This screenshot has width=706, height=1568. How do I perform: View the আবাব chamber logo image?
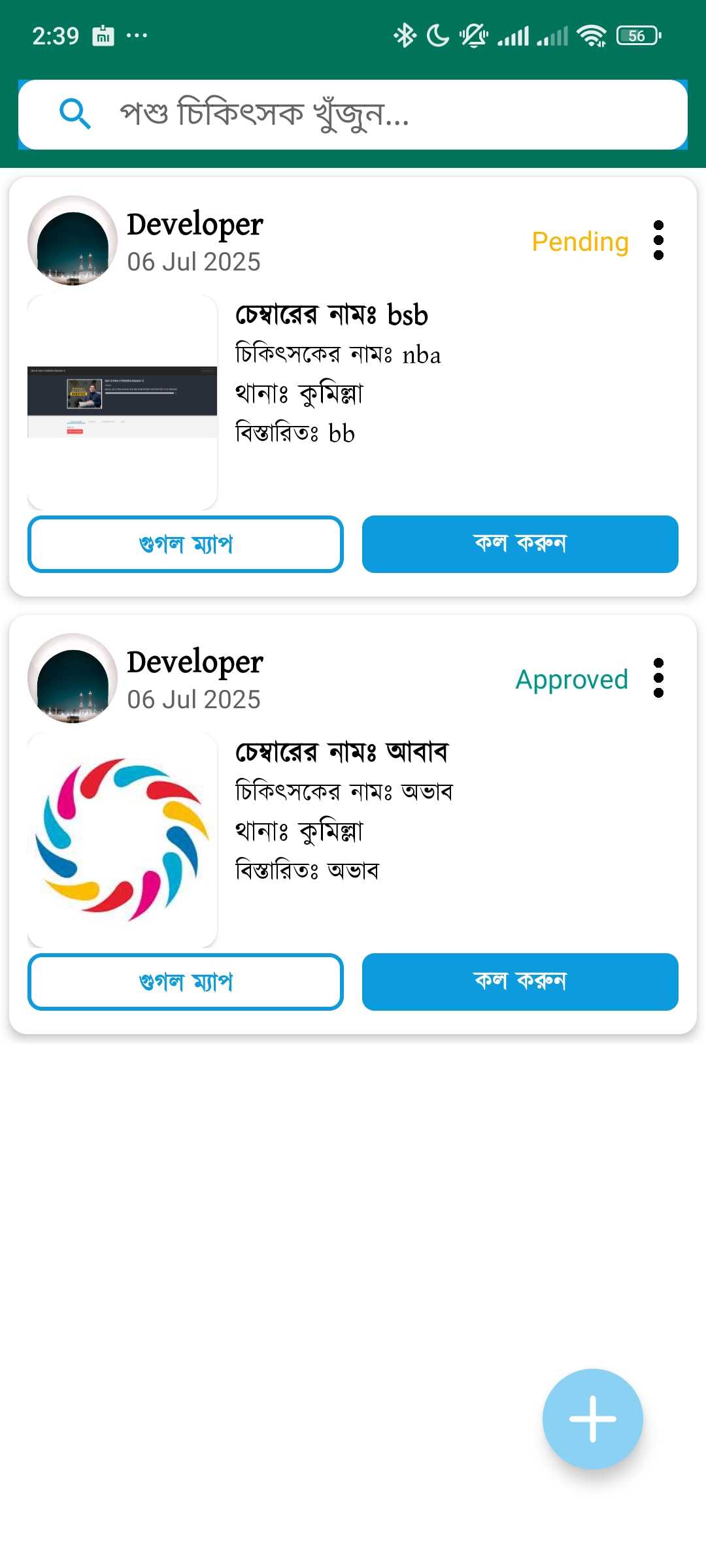click(122, 840)
